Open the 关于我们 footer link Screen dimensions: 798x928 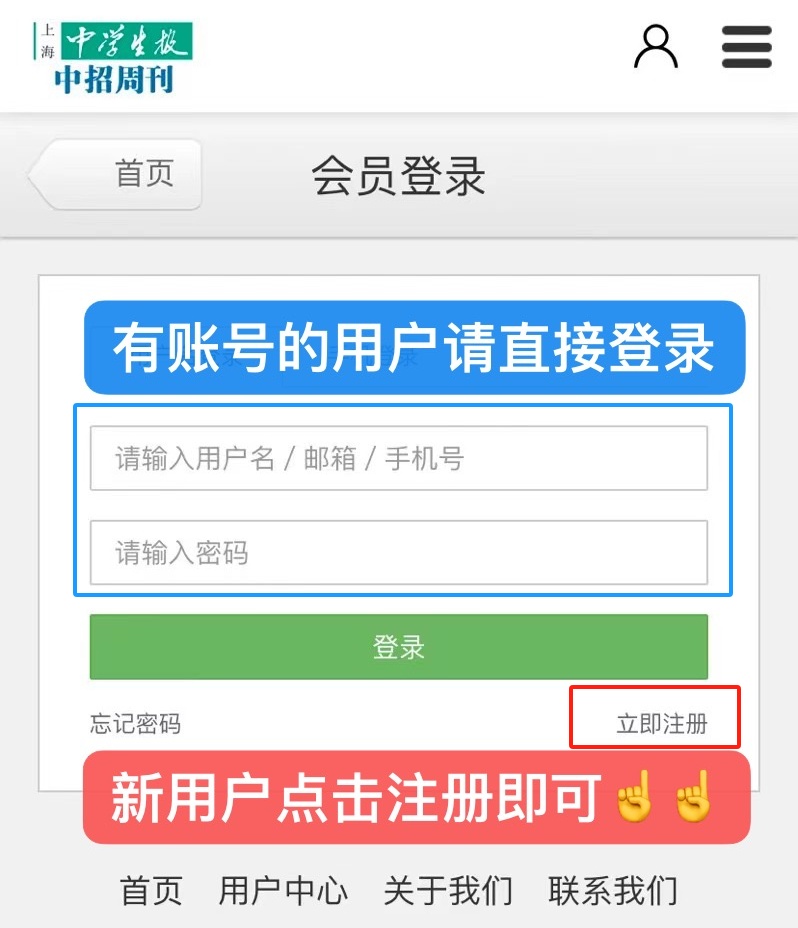pyautogui.click(x=448, y=890)
